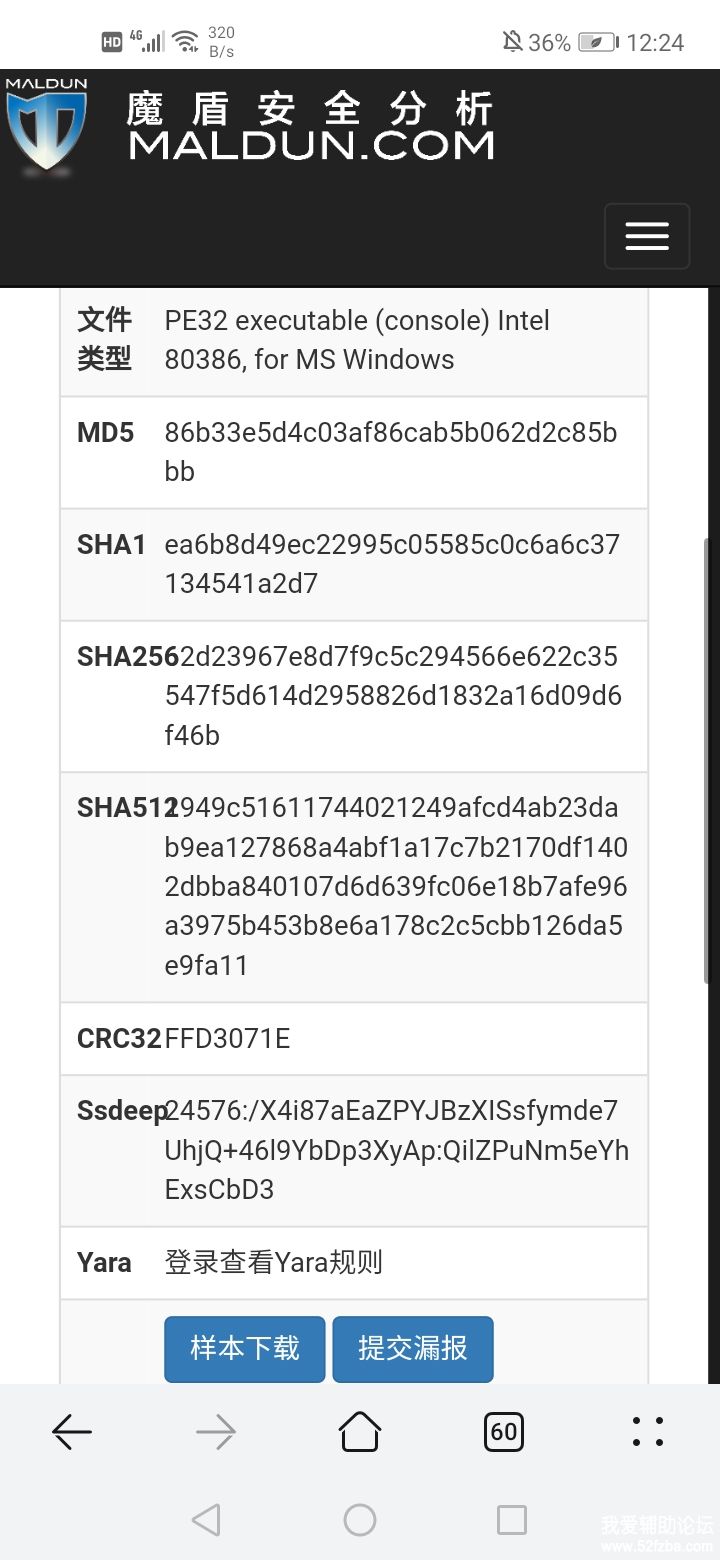Viewport: 720px width, 1560px height.
Task: Open 登录查看Yara规则 link
Action: (273, 1262)
